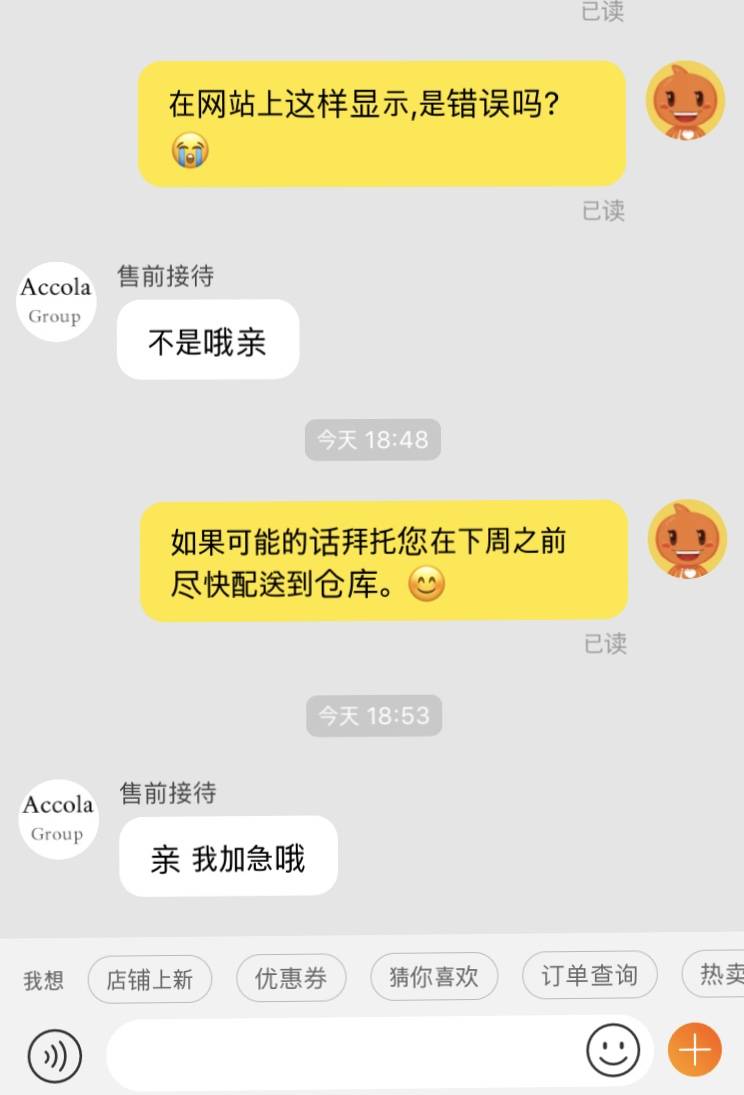The width and height of the screenshot is (744, 1095).
Task: Tap your own chat avatar at top
Action: point(686,100)
